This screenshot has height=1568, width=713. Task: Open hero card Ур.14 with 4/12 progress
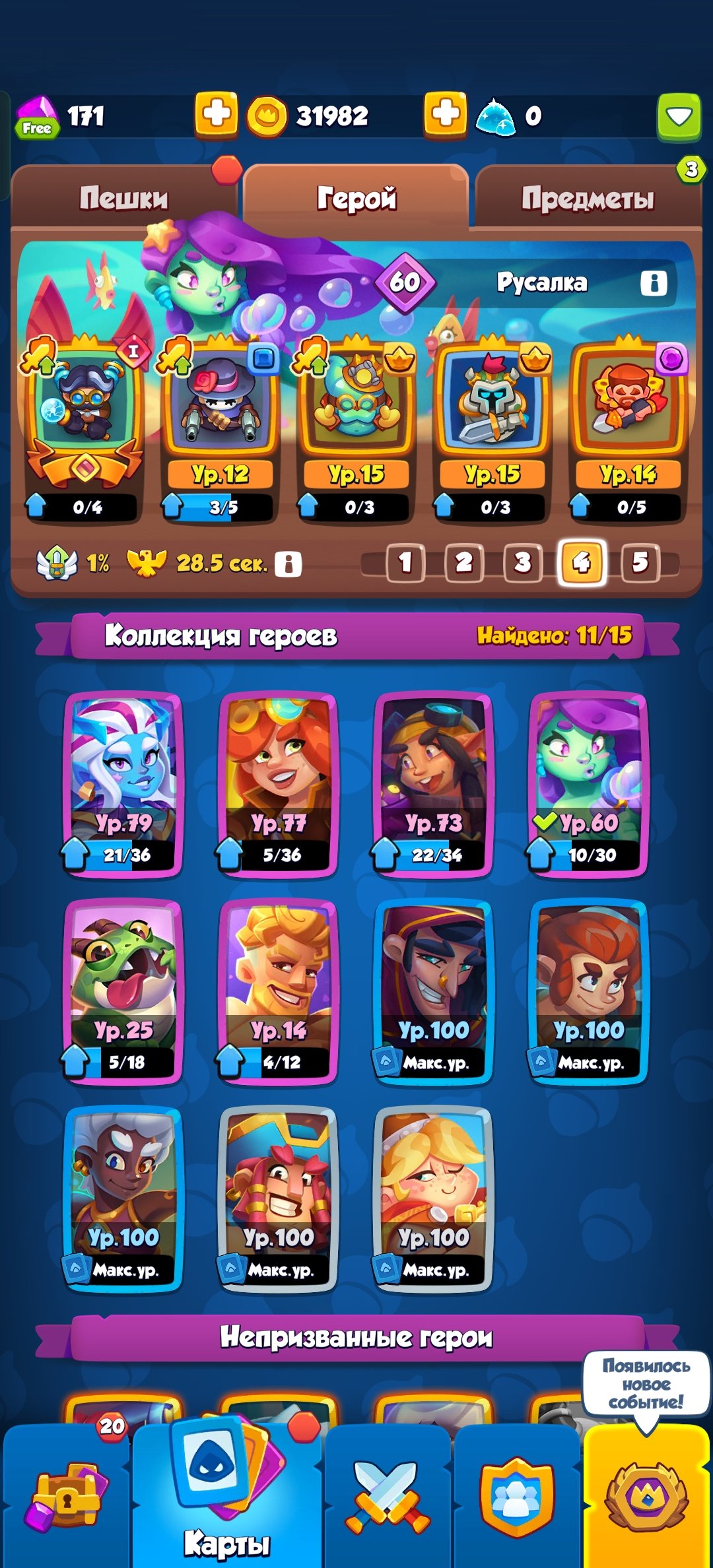click(x=278, y=991)
